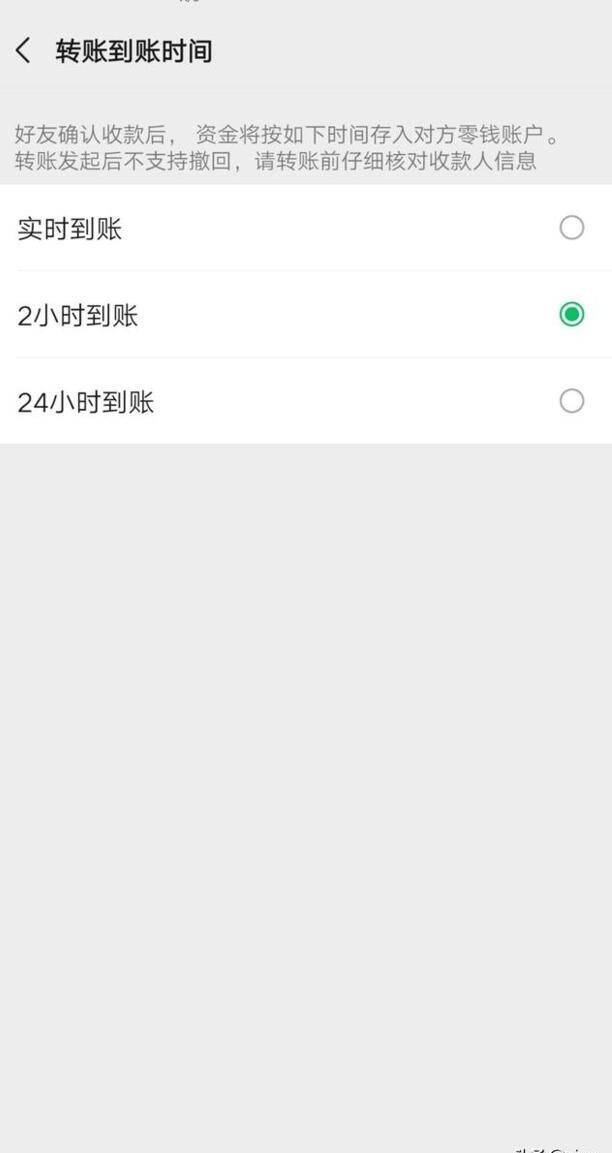Choose 2小时到账 option
This screenshot has width=612, height=1153.
pos(571,315)
